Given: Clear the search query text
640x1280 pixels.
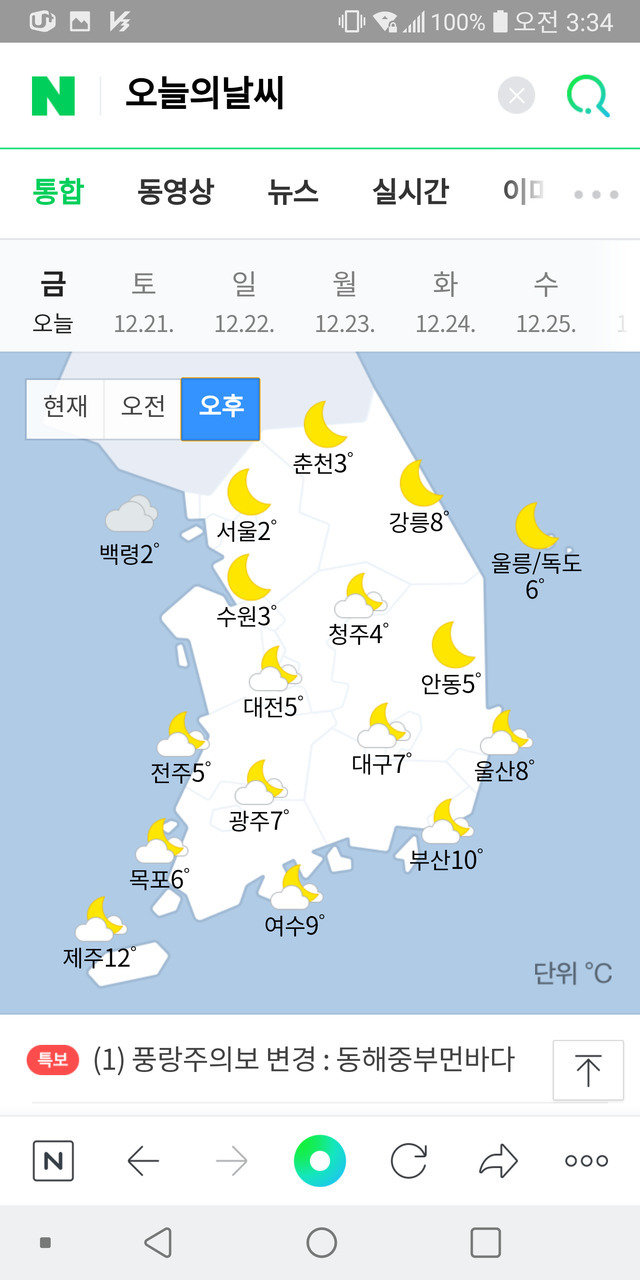Looking at the screenshot, I should pyautogui.click(x=516, y=96).
